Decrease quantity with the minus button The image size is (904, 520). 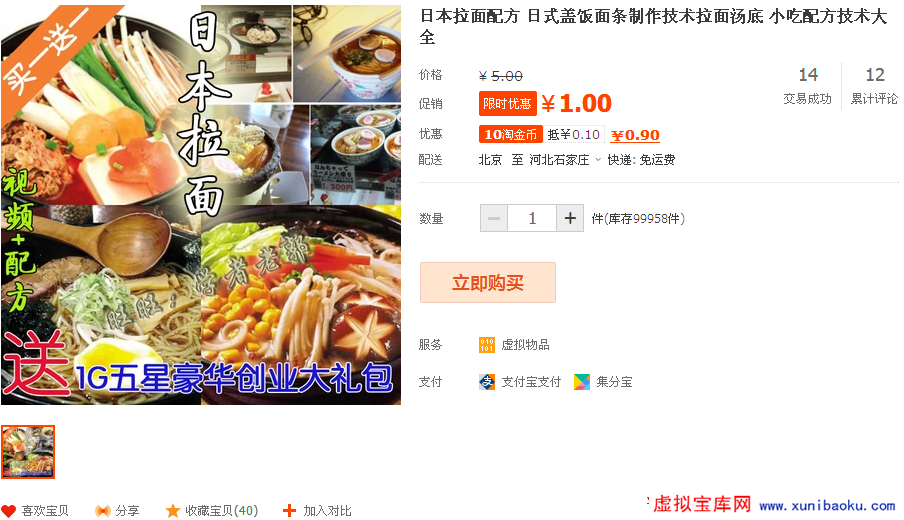494,218
